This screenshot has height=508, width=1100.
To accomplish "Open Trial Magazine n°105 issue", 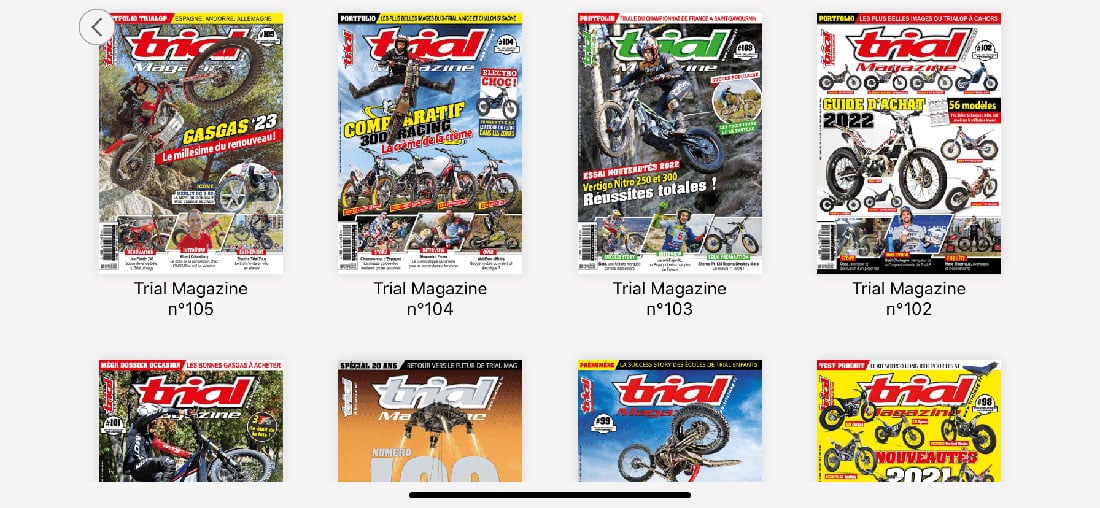I will click(x=191, y=143).
